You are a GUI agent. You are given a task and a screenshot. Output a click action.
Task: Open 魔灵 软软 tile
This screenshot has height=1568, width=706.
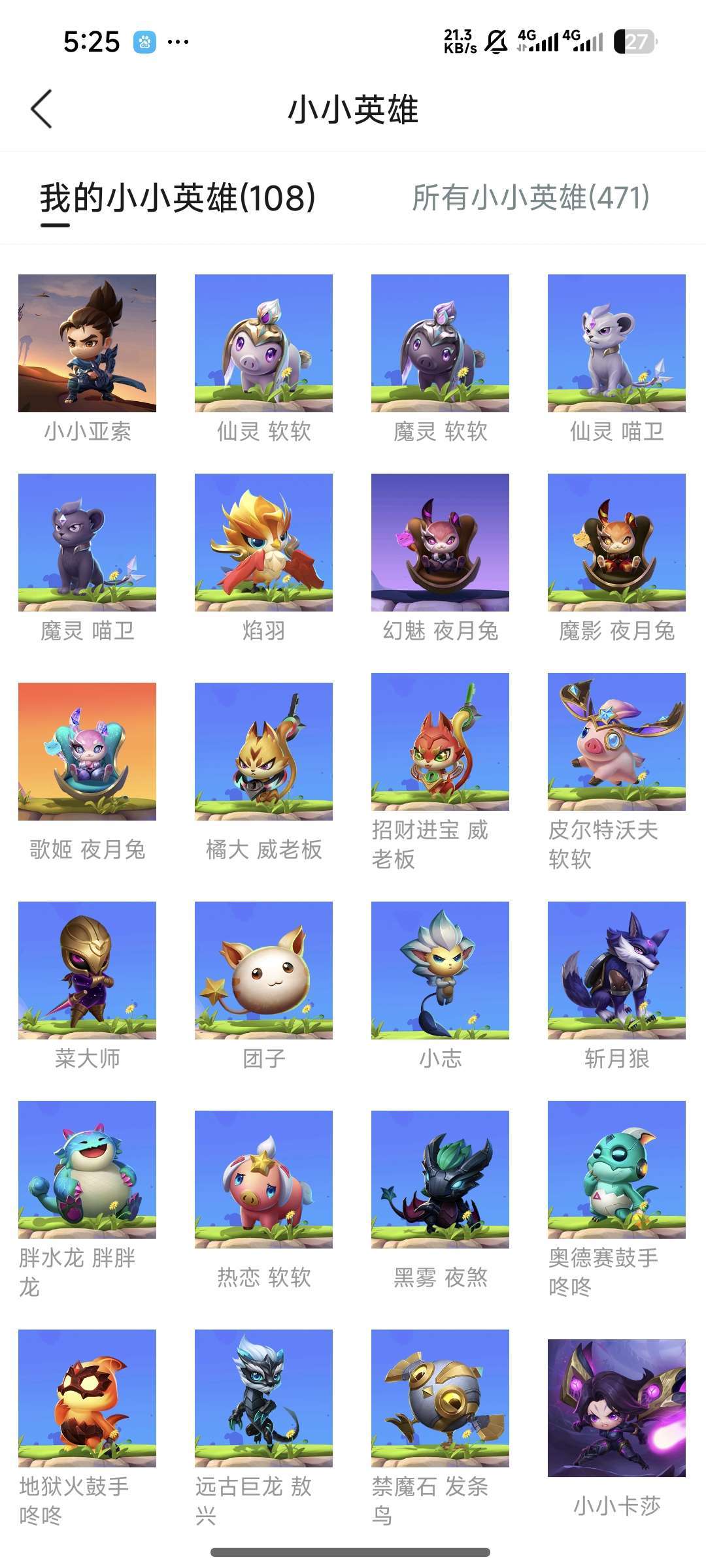(x=440, y=344)
